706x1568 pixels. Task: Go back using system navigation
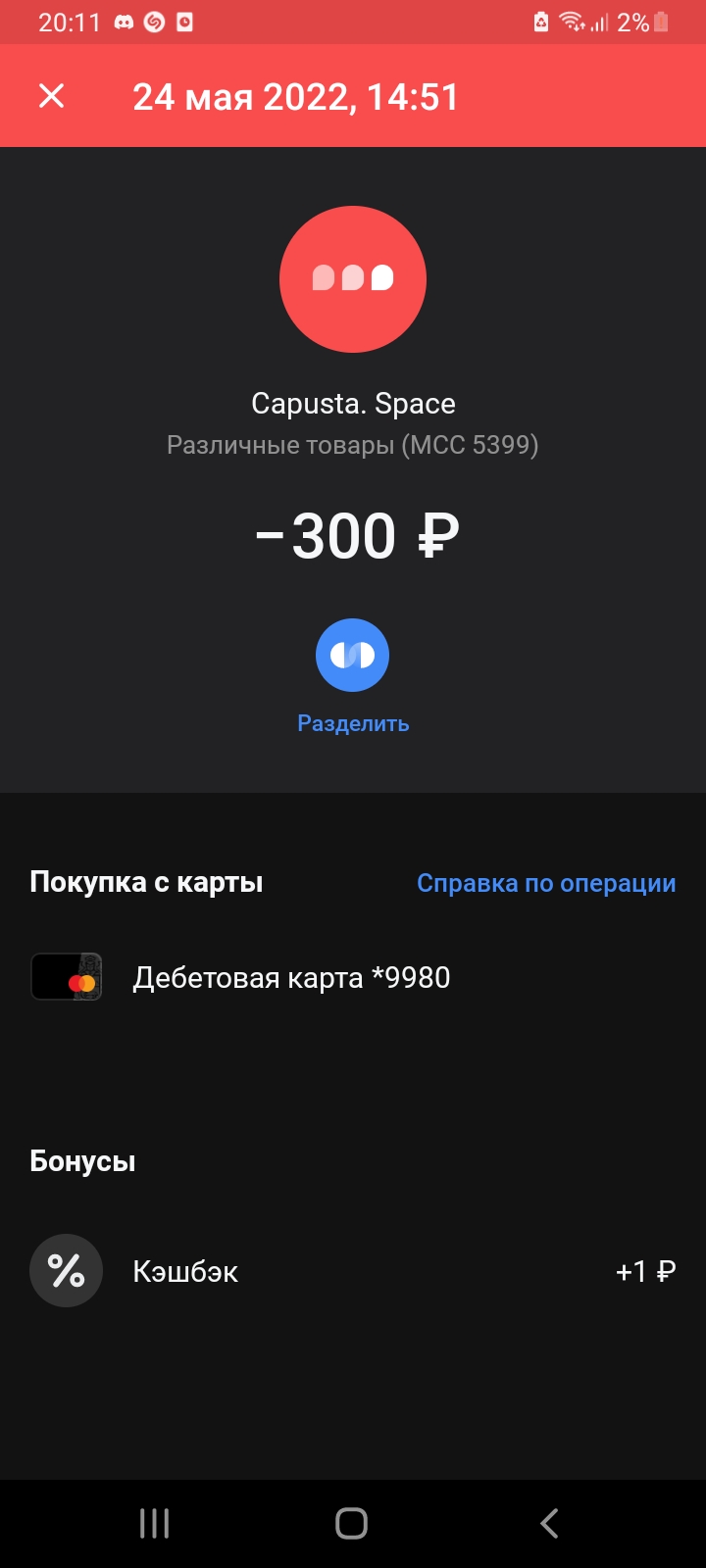[550, 1523]
